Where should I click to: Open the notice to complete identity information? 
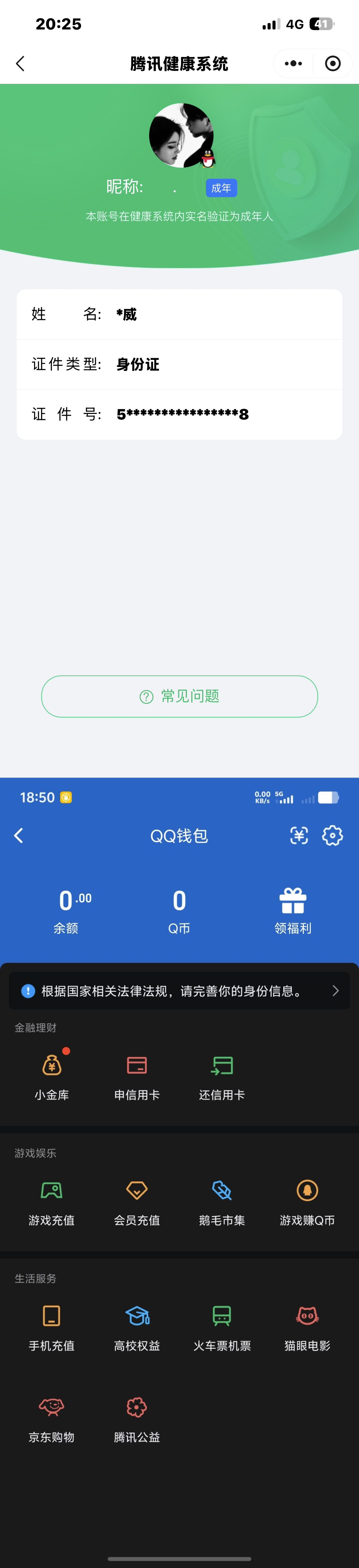(179, 990)
